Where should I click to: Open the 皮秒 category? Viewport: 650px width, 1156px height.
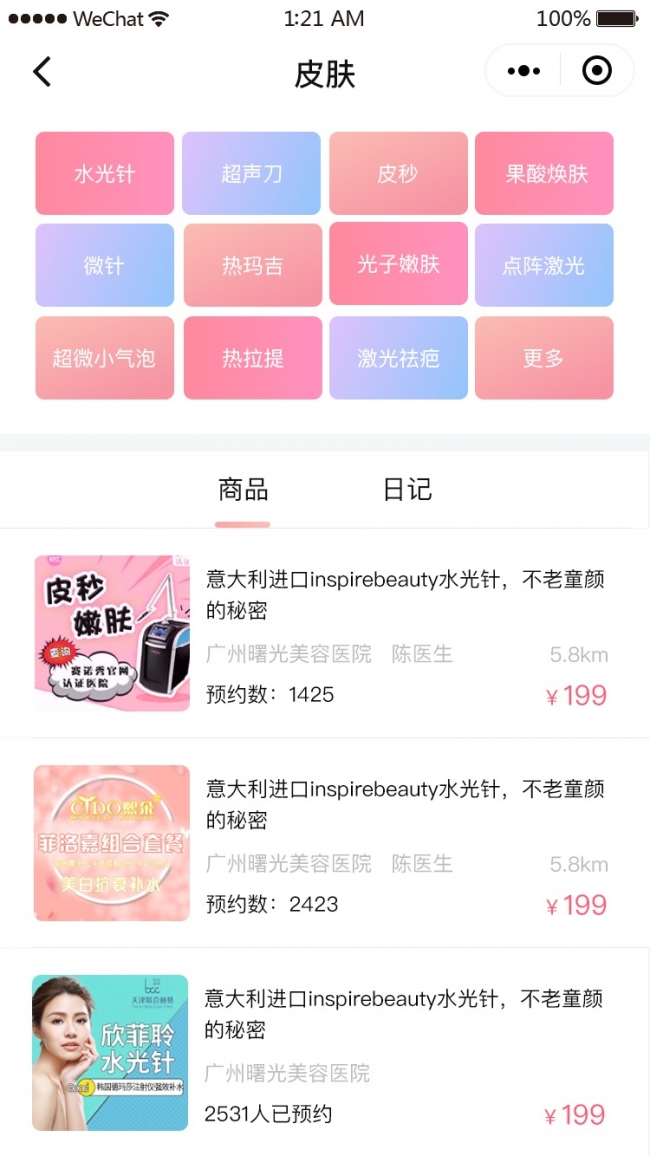pos(398,174)
